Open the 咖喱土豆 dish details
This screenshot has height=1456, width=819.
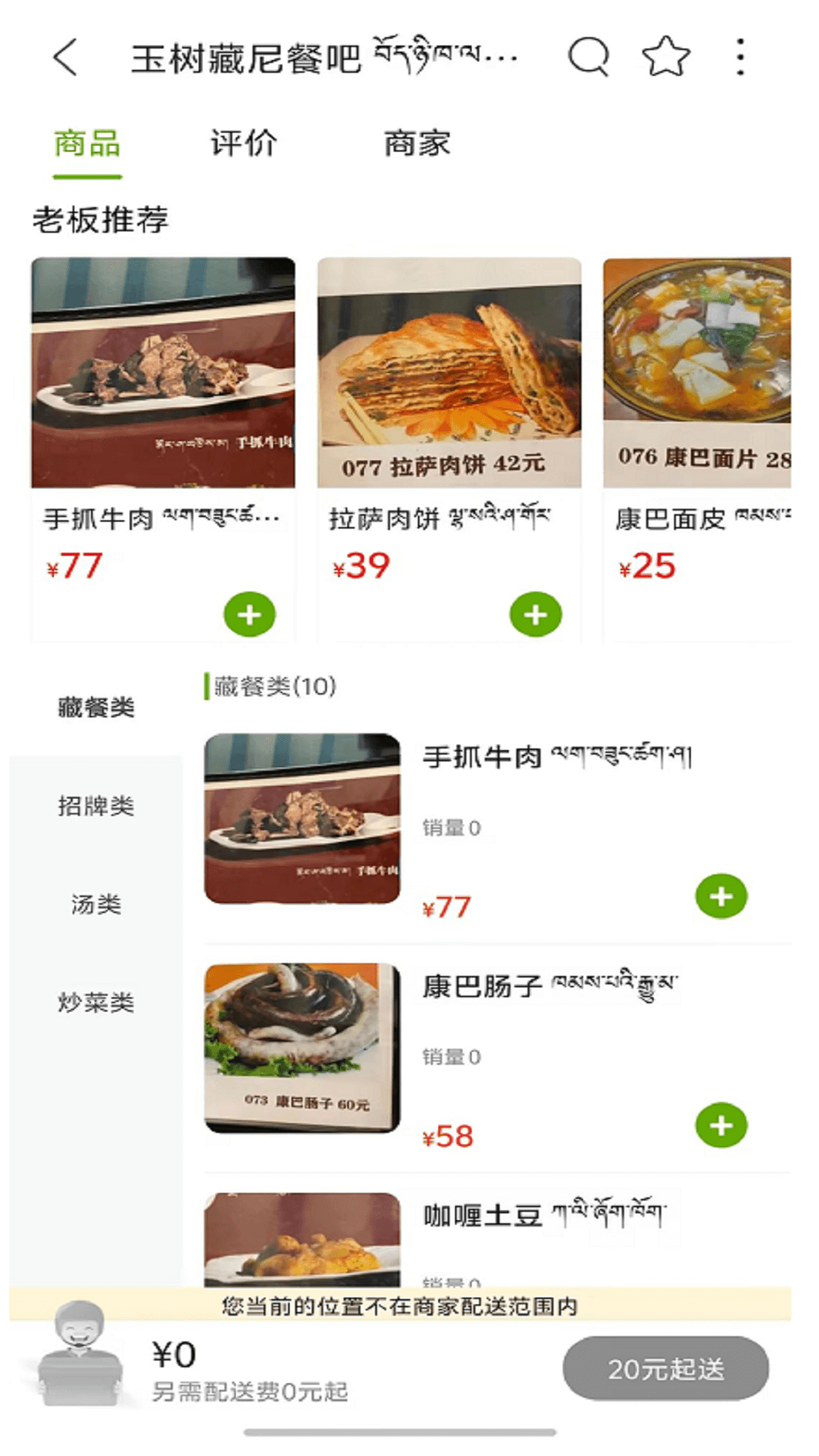point(482,1216)
